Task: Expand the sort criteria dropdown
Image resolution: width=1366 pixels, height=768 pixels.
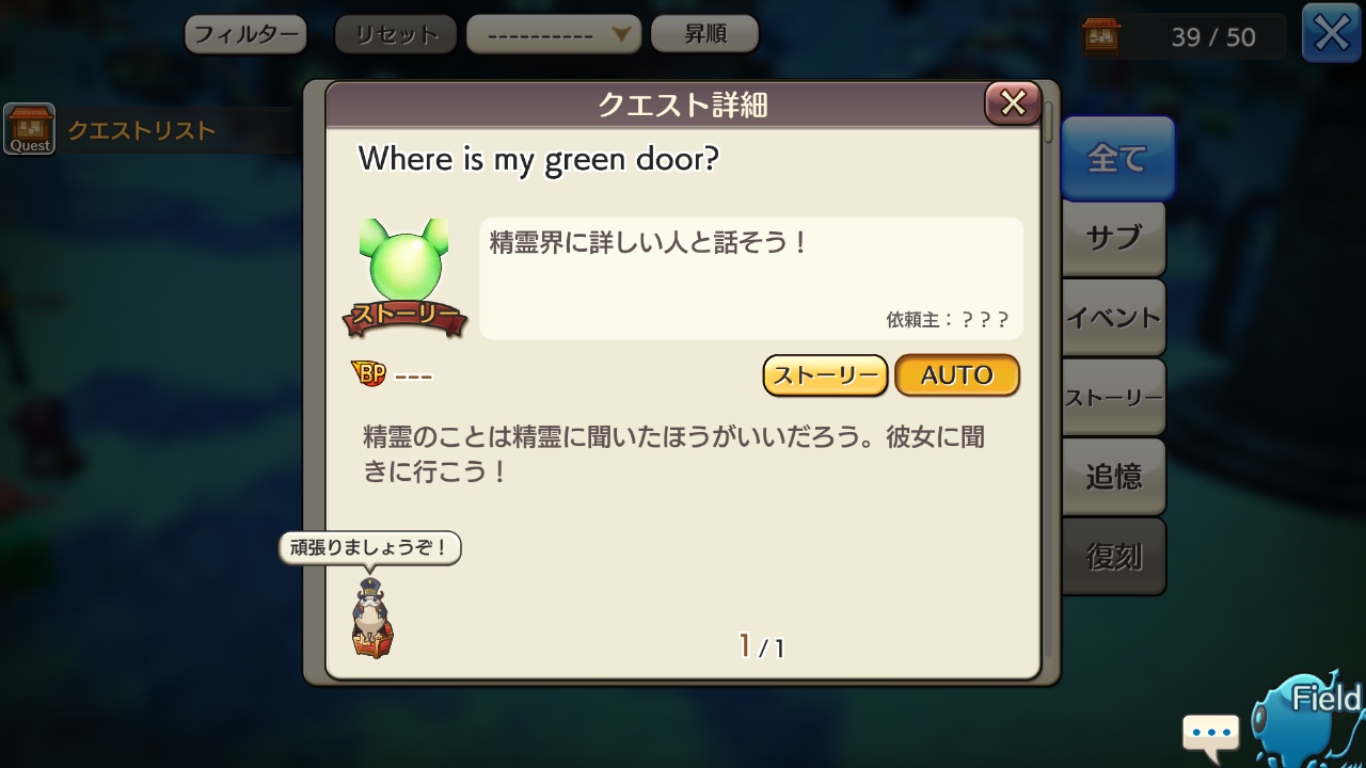Action: click(554, 35)
